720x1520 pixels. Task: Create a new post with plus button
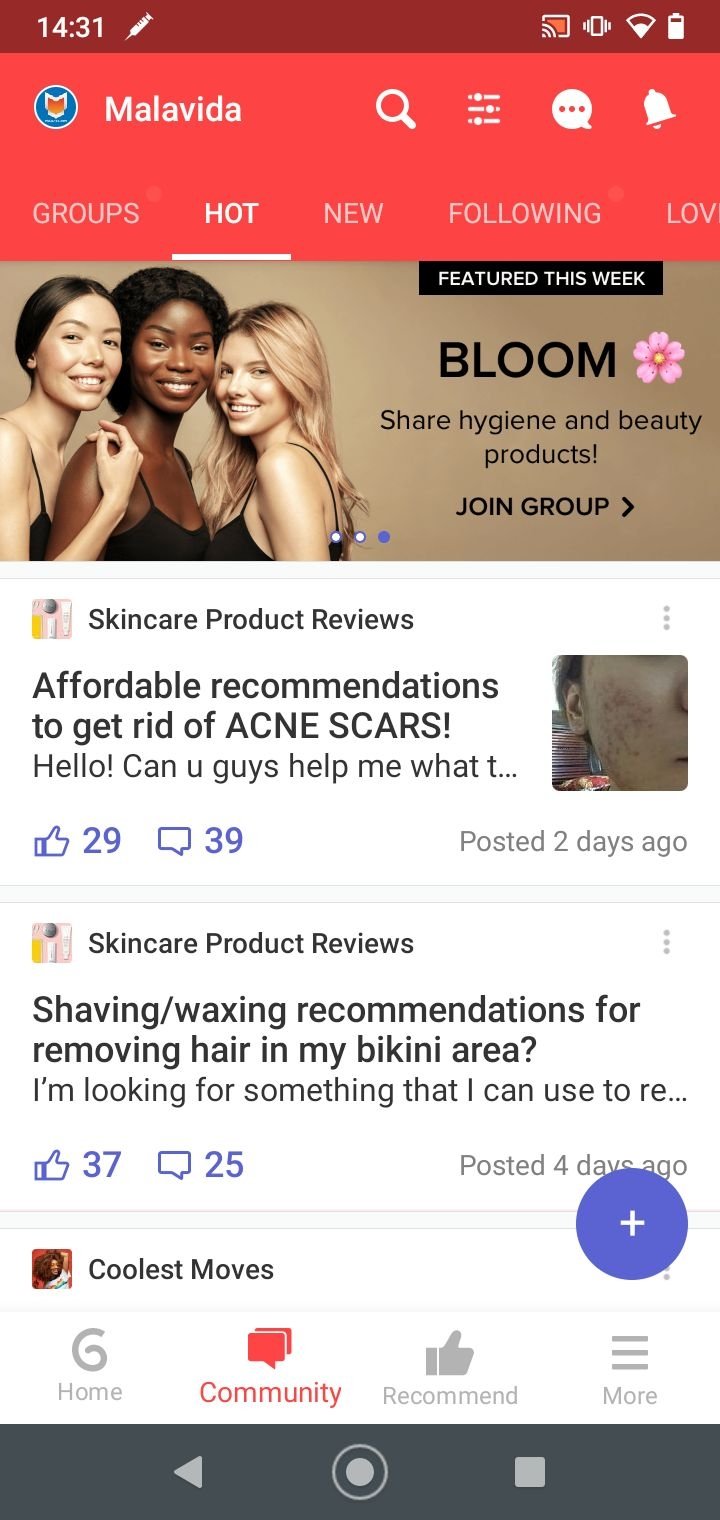pyautogui.click(x=632, y=1224)
